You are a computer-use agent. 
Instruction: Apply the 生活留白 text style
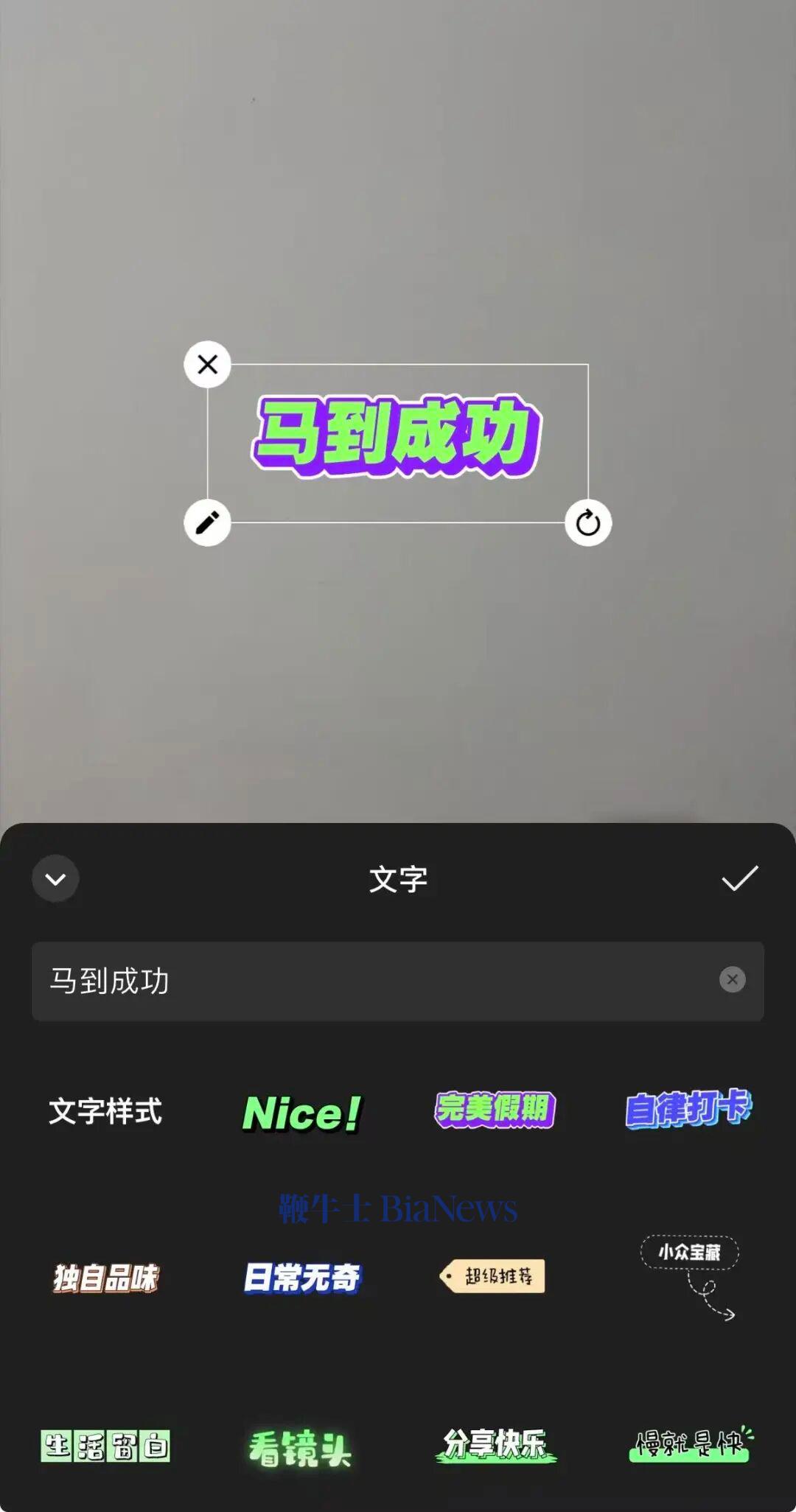105,1446
